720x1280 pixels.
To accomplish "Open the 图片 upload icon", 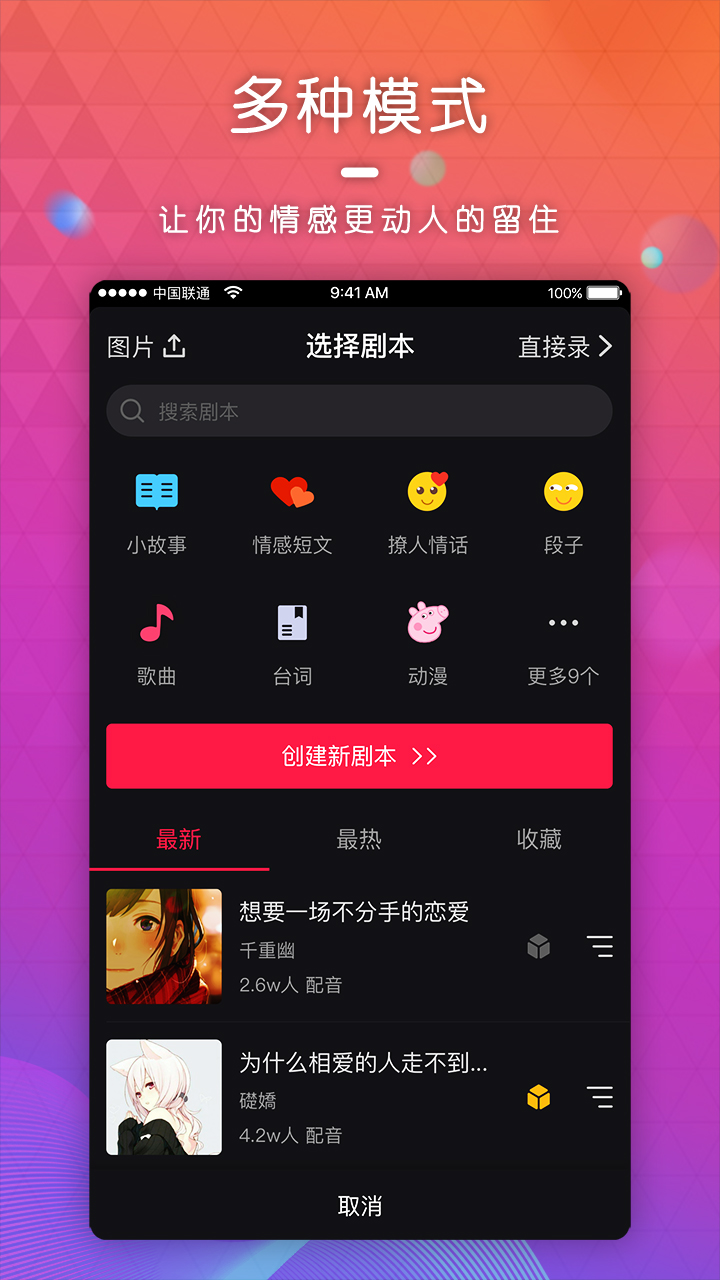I will point(175,344).
